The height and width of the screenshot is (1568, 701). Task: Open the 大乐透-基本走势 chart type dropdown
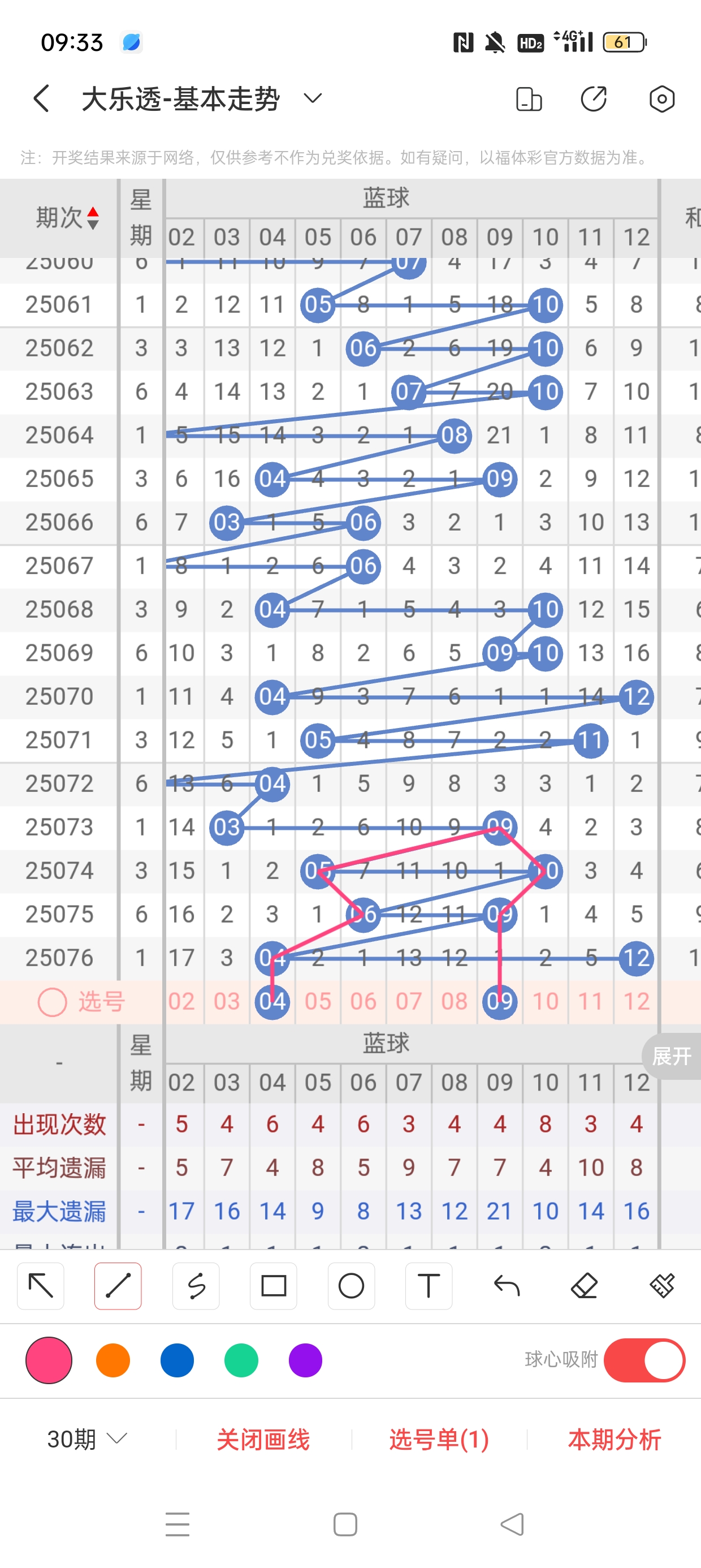click(312, 98)
